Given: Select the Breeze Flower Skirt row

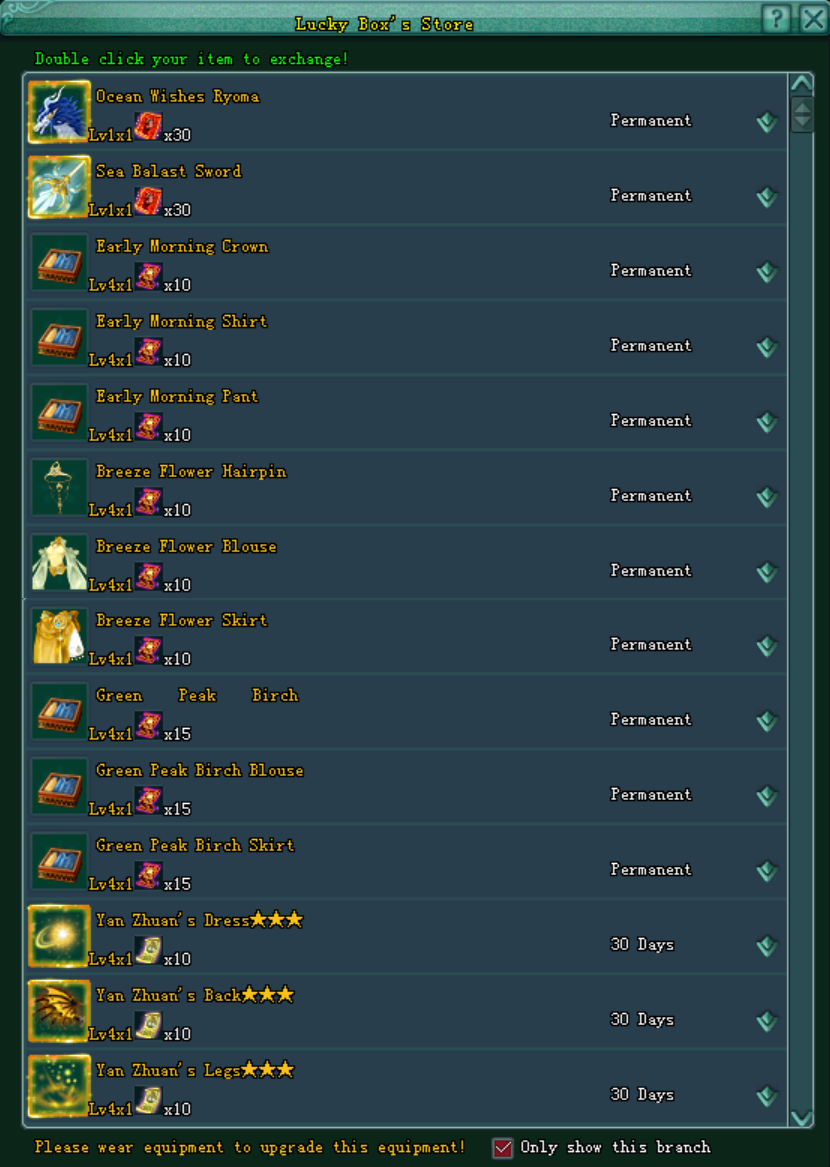Looking at the screenshot, I should (181, 621).
